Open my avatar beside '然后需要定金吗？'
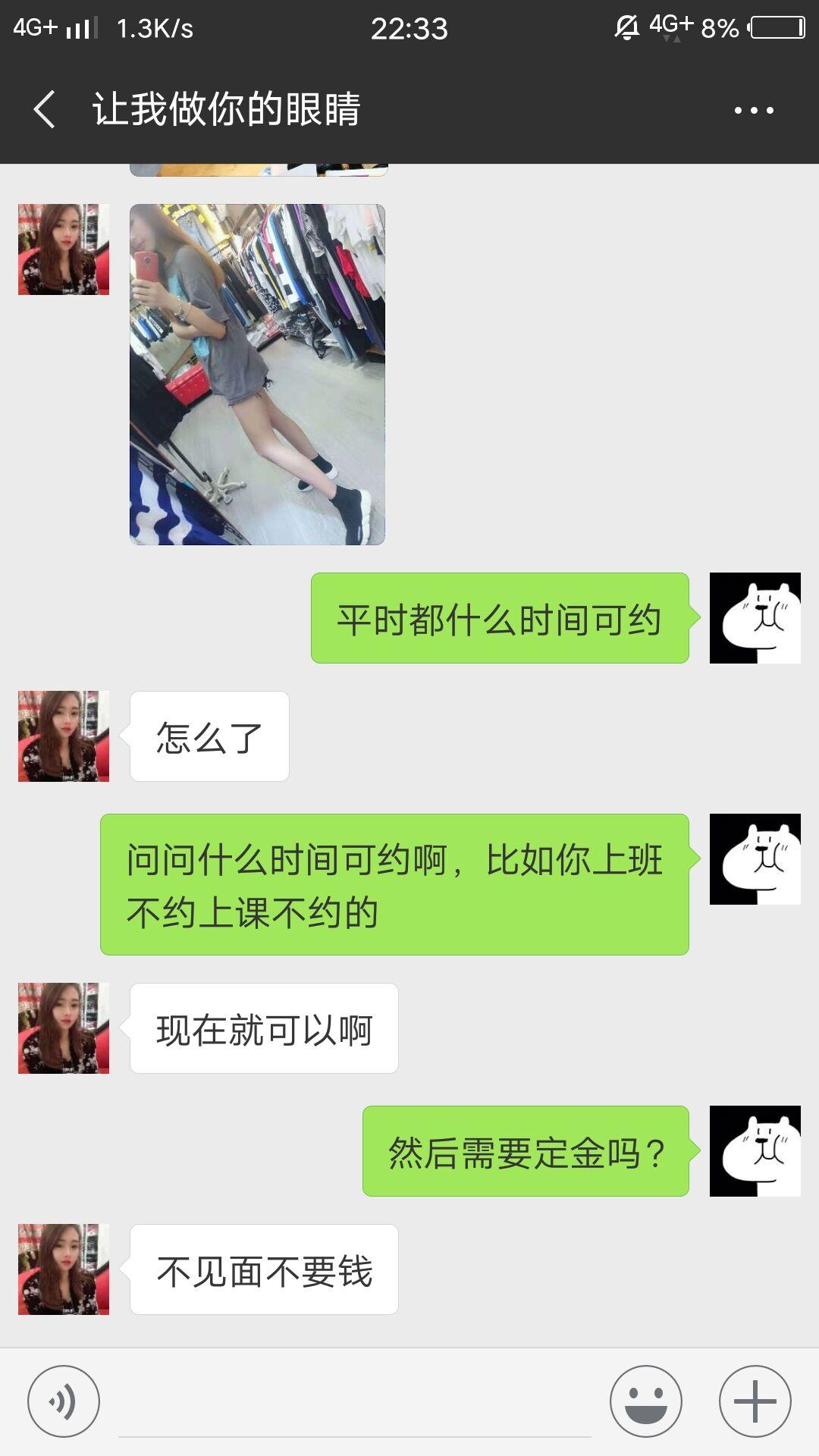This screenshot has width=819, height=1456. tap(755, 1151)
